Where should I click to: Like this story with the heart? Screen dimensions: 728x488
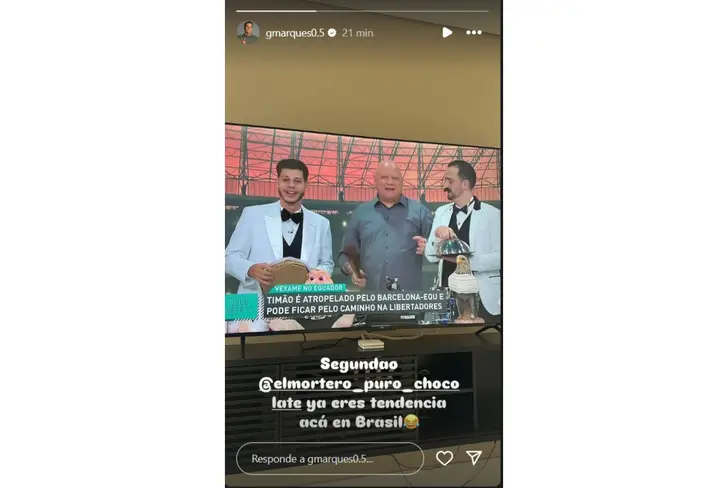pos(444,458)
